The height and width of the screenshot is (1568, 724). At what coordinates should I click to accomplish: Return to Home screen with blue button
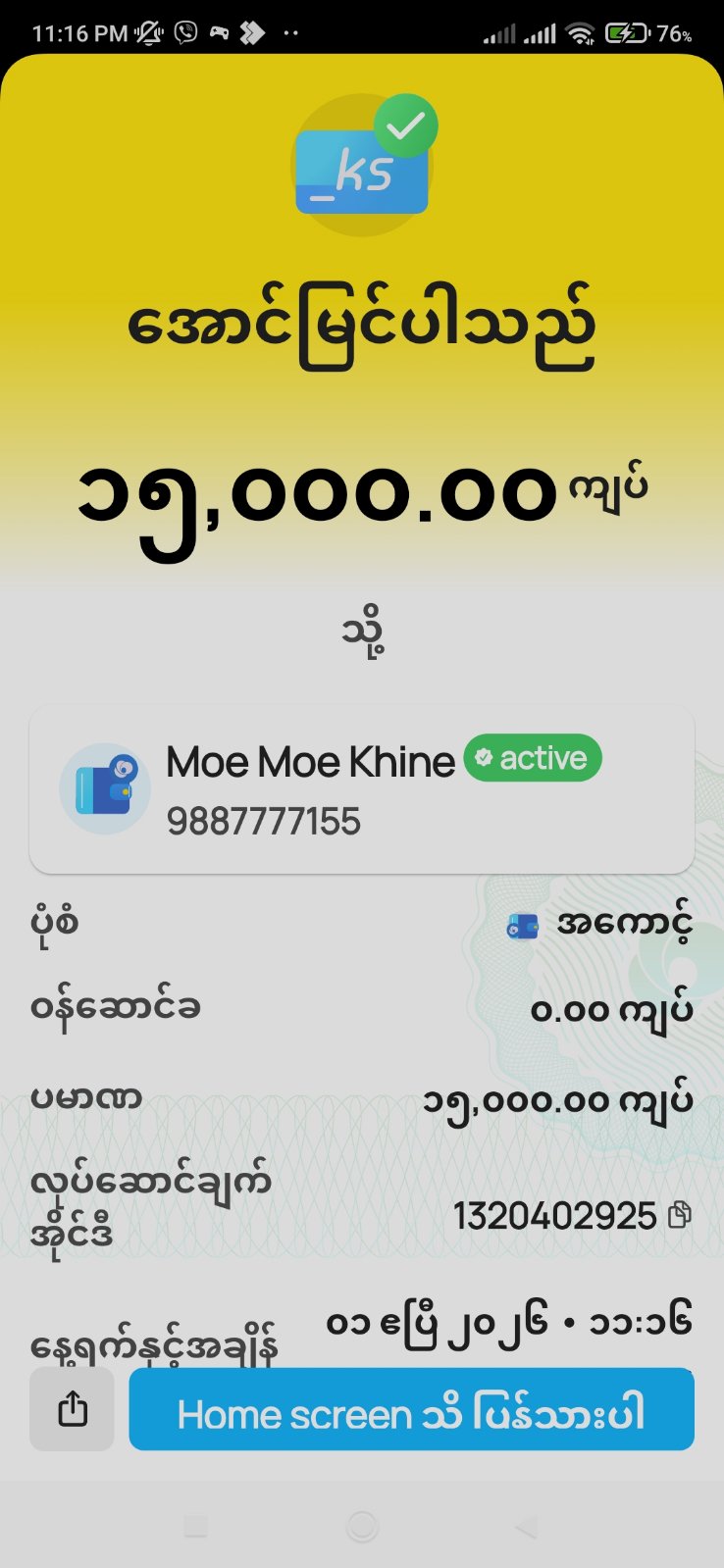pos(411,1410)
